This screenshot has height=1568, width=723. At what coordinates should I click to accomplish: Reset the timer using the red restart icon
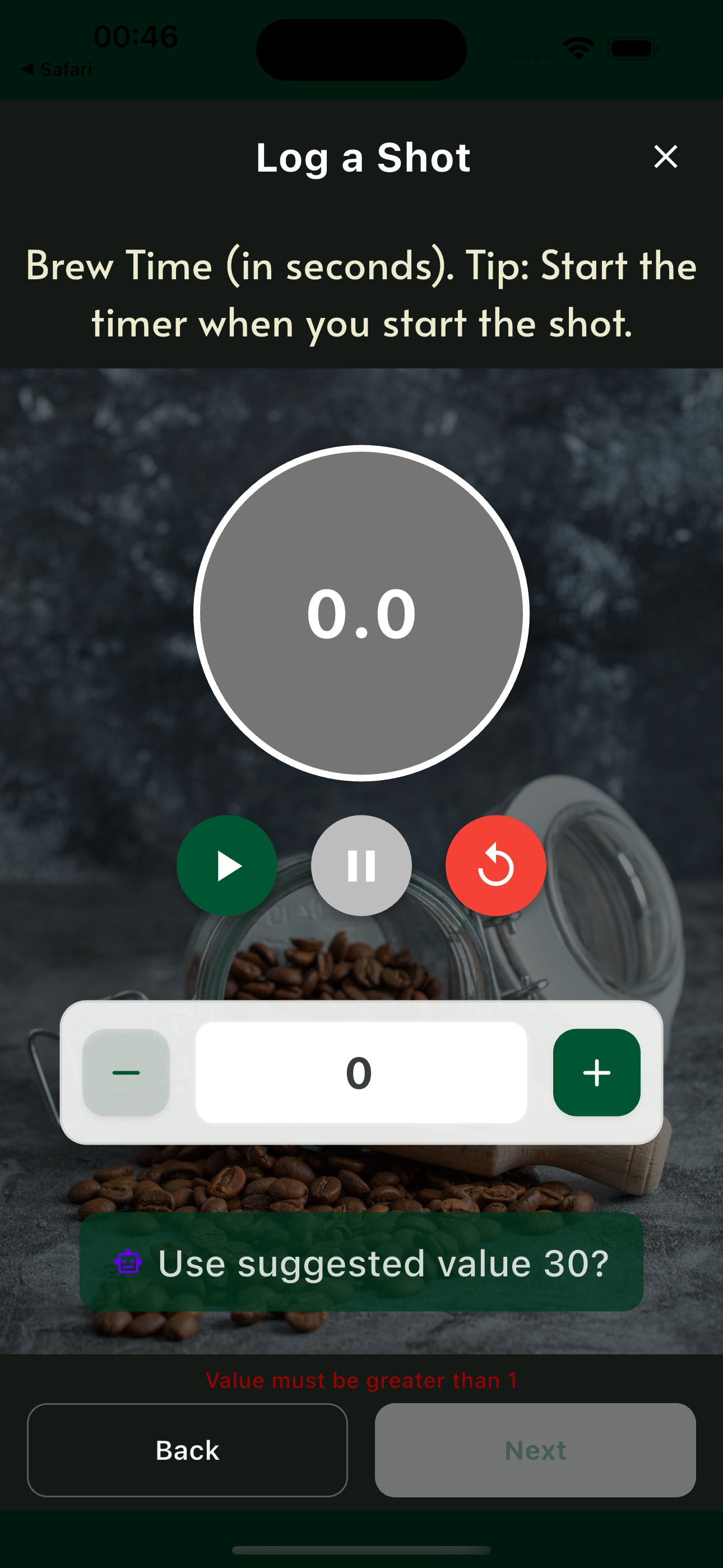point(495,865)
